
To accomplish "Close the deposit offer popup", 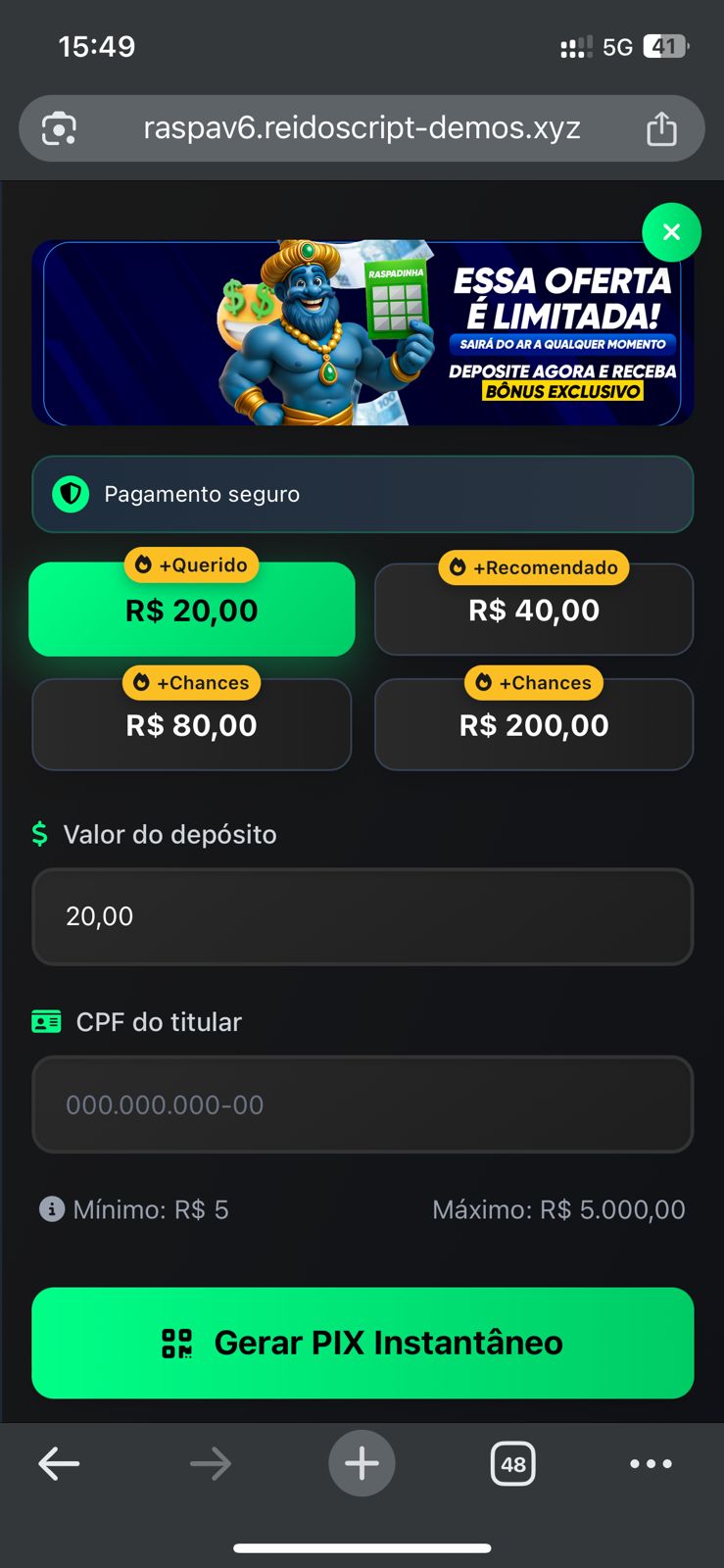I will point(671,232).
